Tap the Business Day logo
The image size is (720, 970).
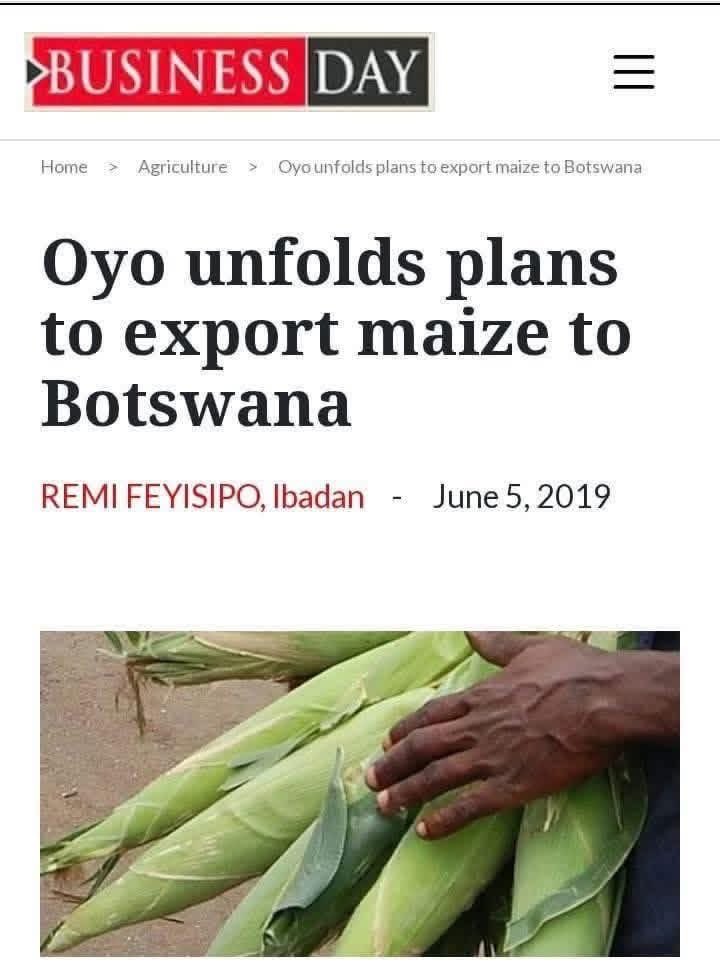click(229, 72)
